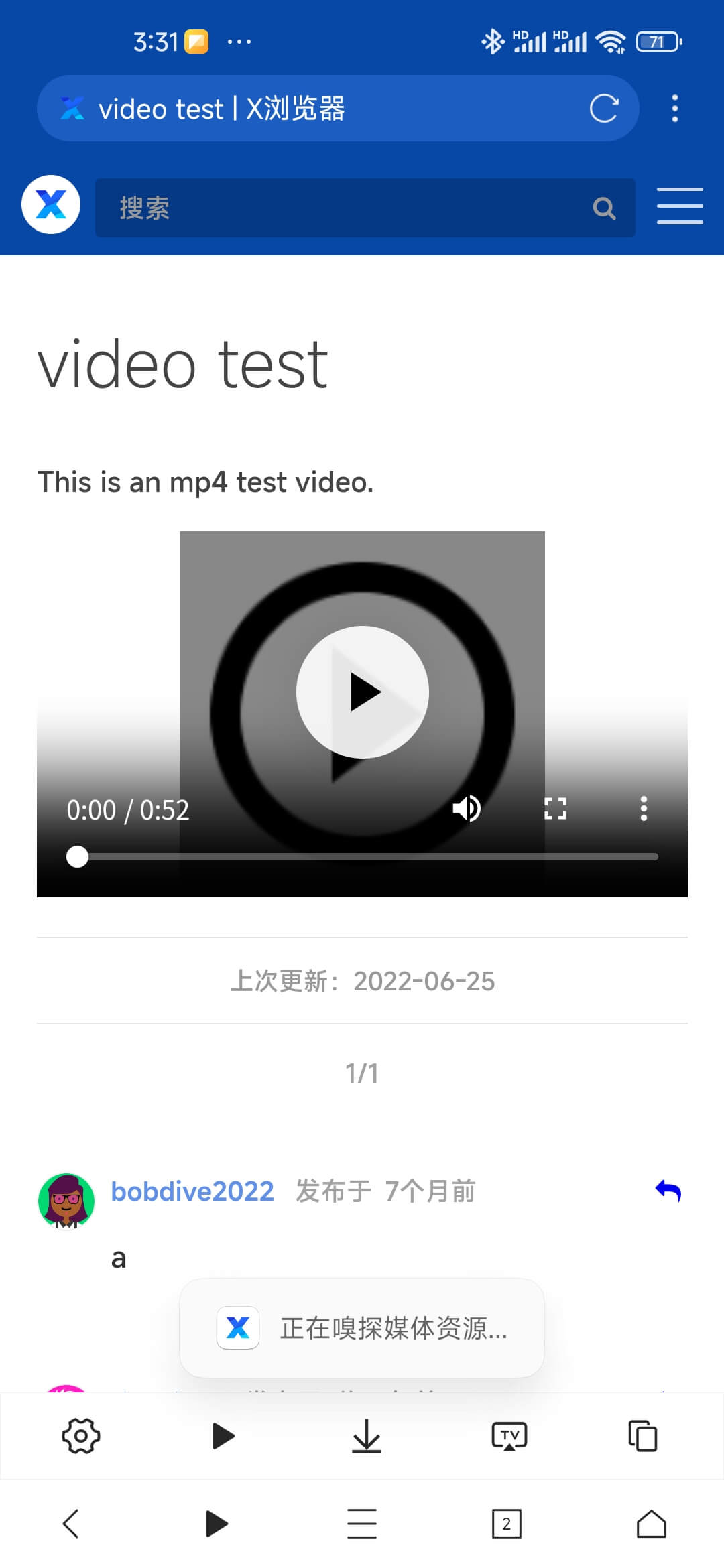The width and height of the screenshot is (724, 1568).
Task: Open the site hamburger menu
Action: [x=679, y=206]
